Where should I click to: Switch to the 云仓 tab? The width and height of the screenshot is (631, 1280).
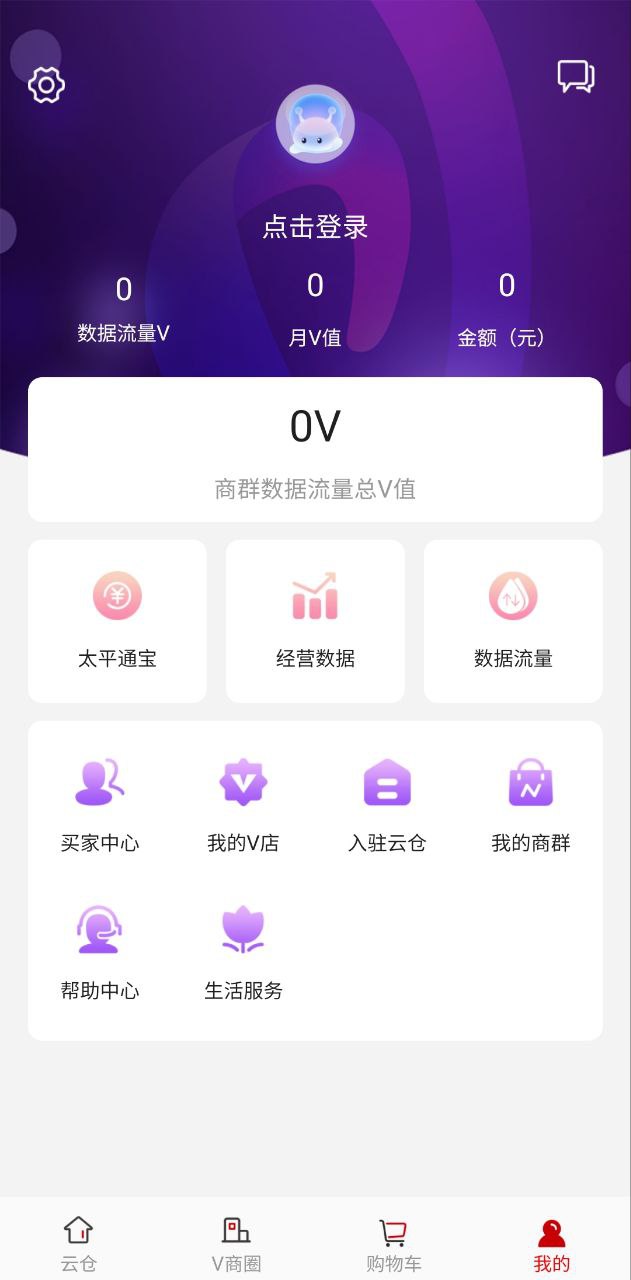click(79, 1242)
